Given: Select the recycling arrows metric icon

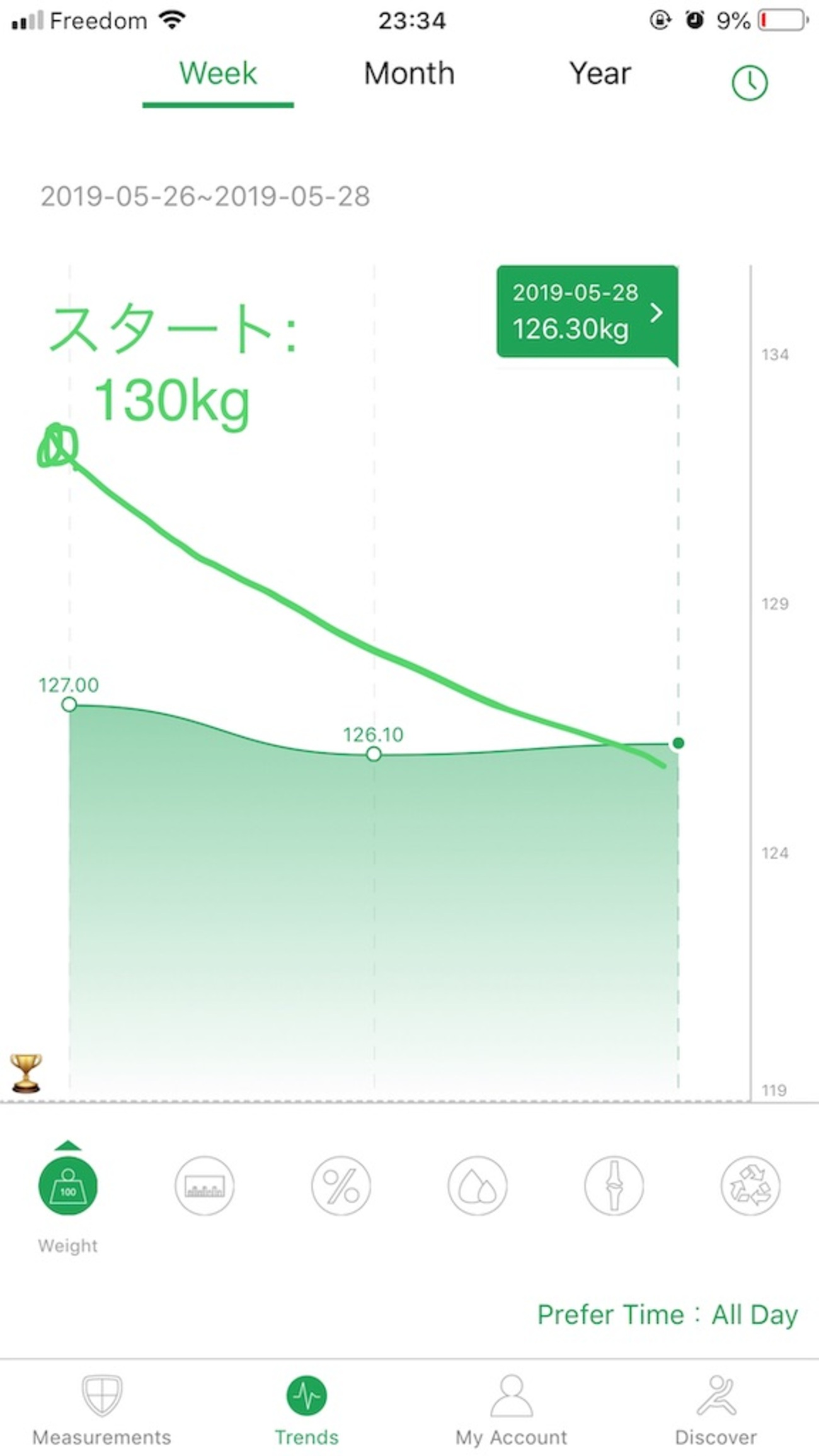Looking at the screenshot, I should point(750,1186).
